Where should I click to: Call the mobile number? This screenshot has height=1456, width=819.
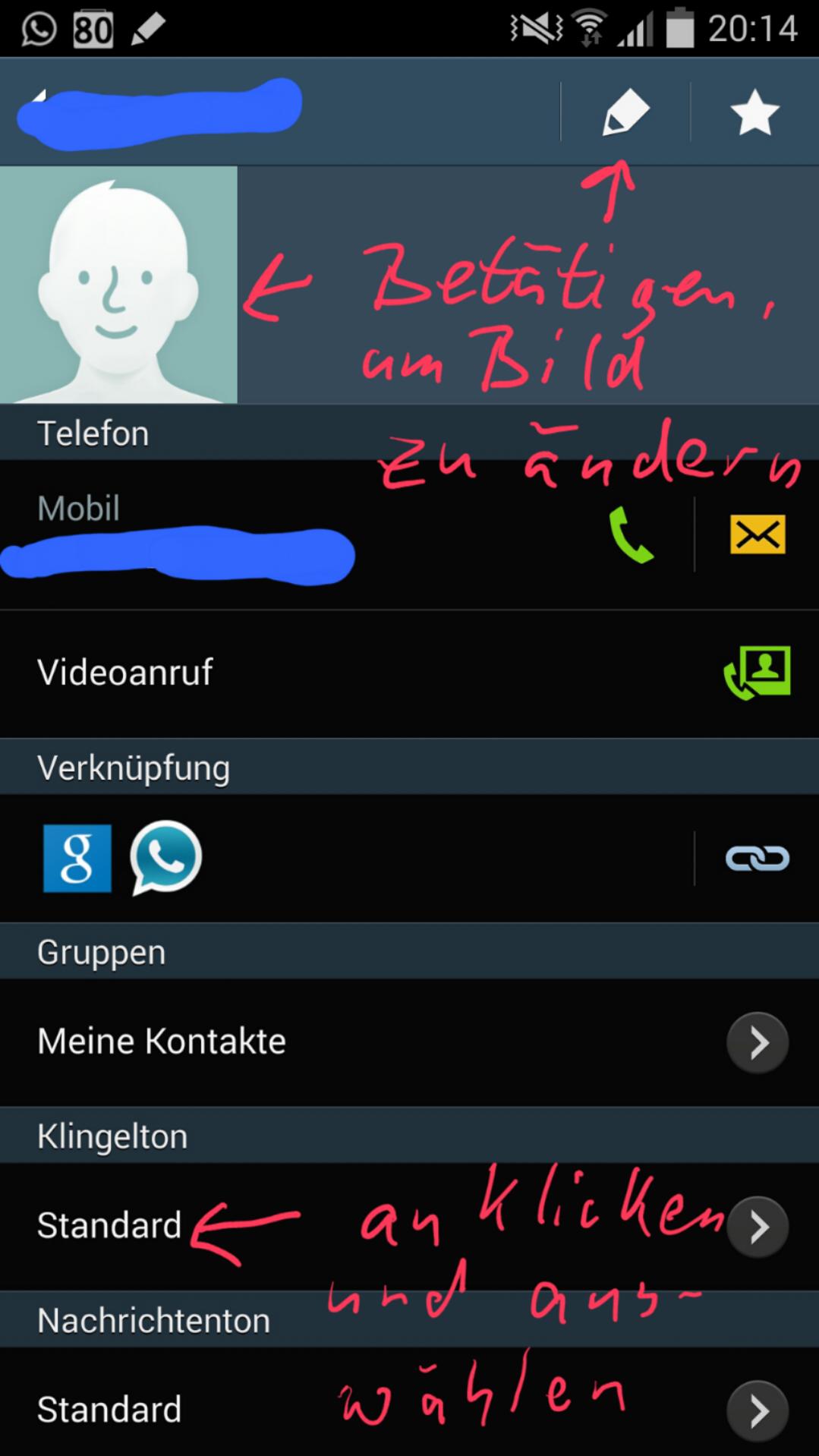pyautogui.click(x=630, y=535)
